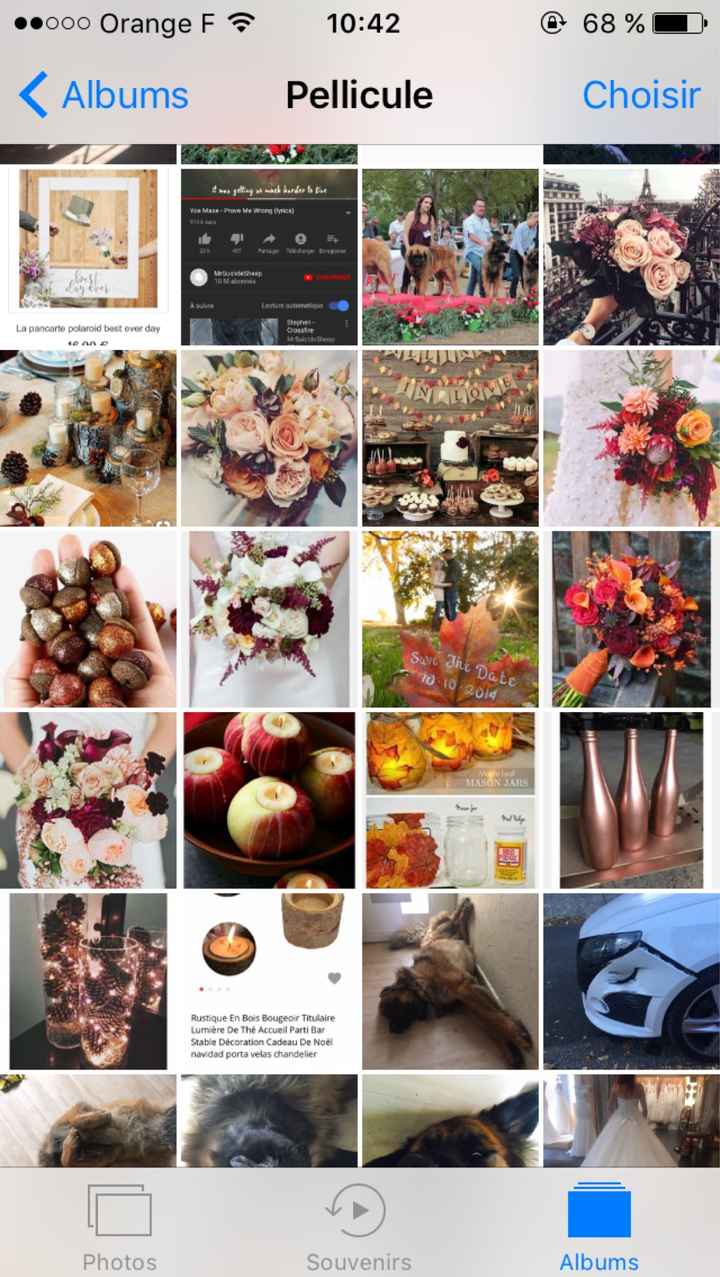Select the Albums tab
The image size is (720, 1277).
tap(599, 1226)
